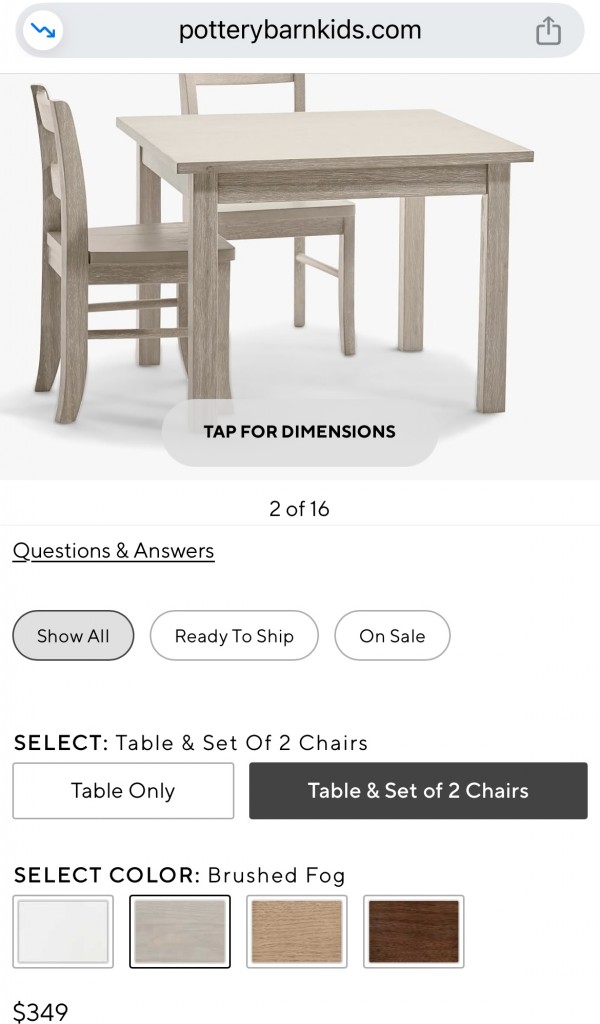Pick the light natural wood swatch
The width and height of the screenshot is (600, 1024).
[x=297, y=931]
